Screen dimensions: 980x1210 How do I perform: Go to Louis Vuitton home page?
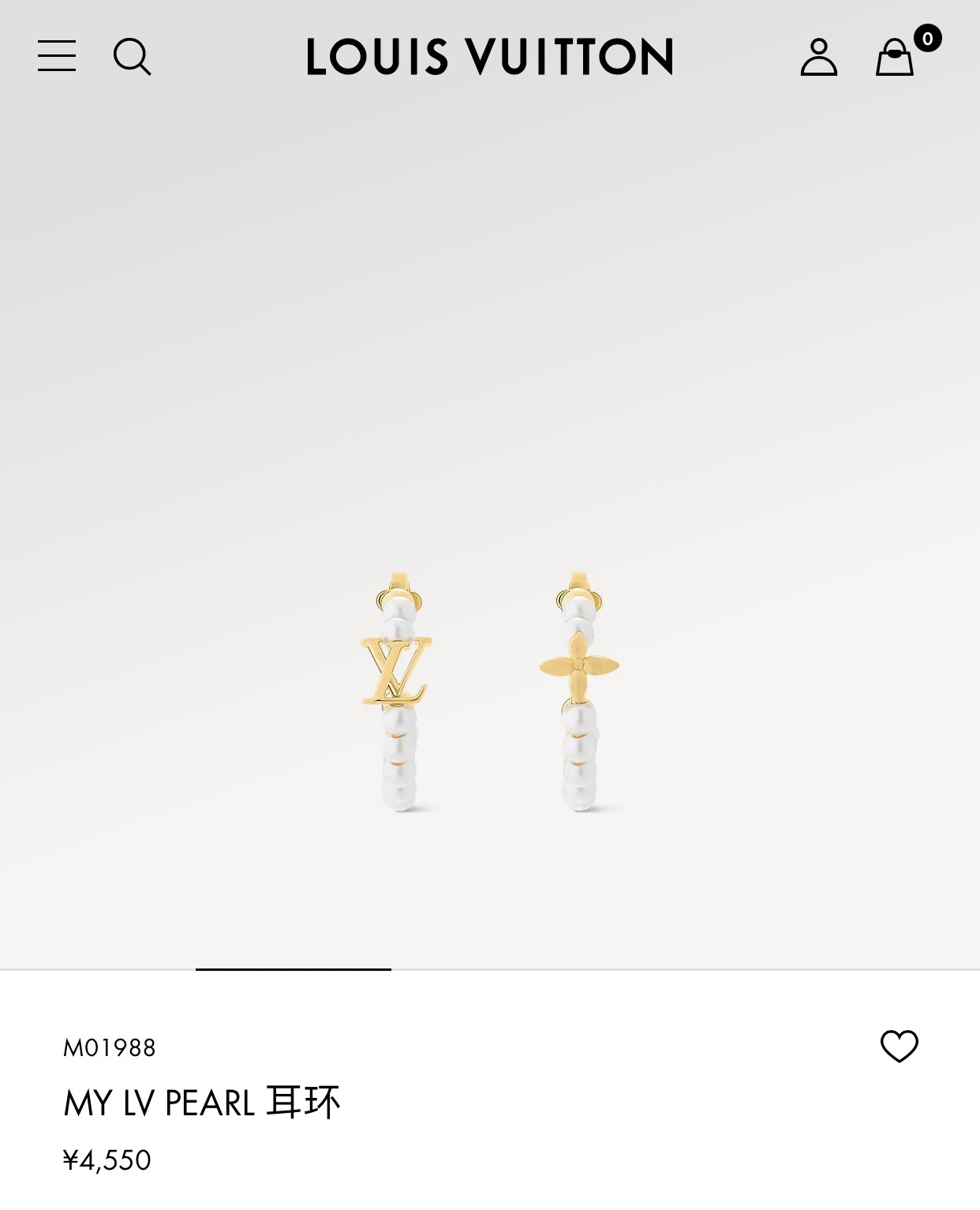click(x=489, y=57)
